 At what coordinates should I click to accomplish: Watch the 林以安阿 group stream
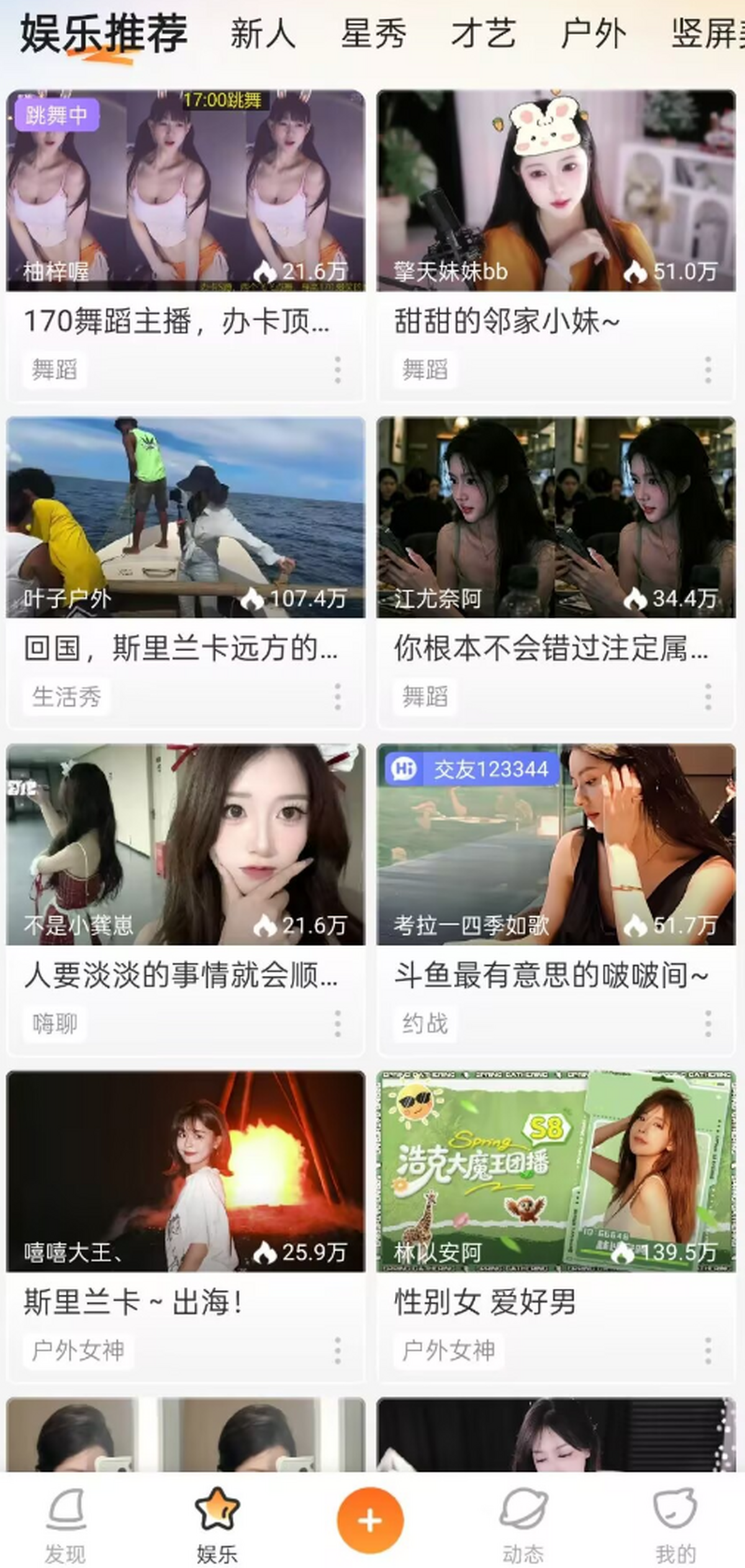tap(556, 1171)
